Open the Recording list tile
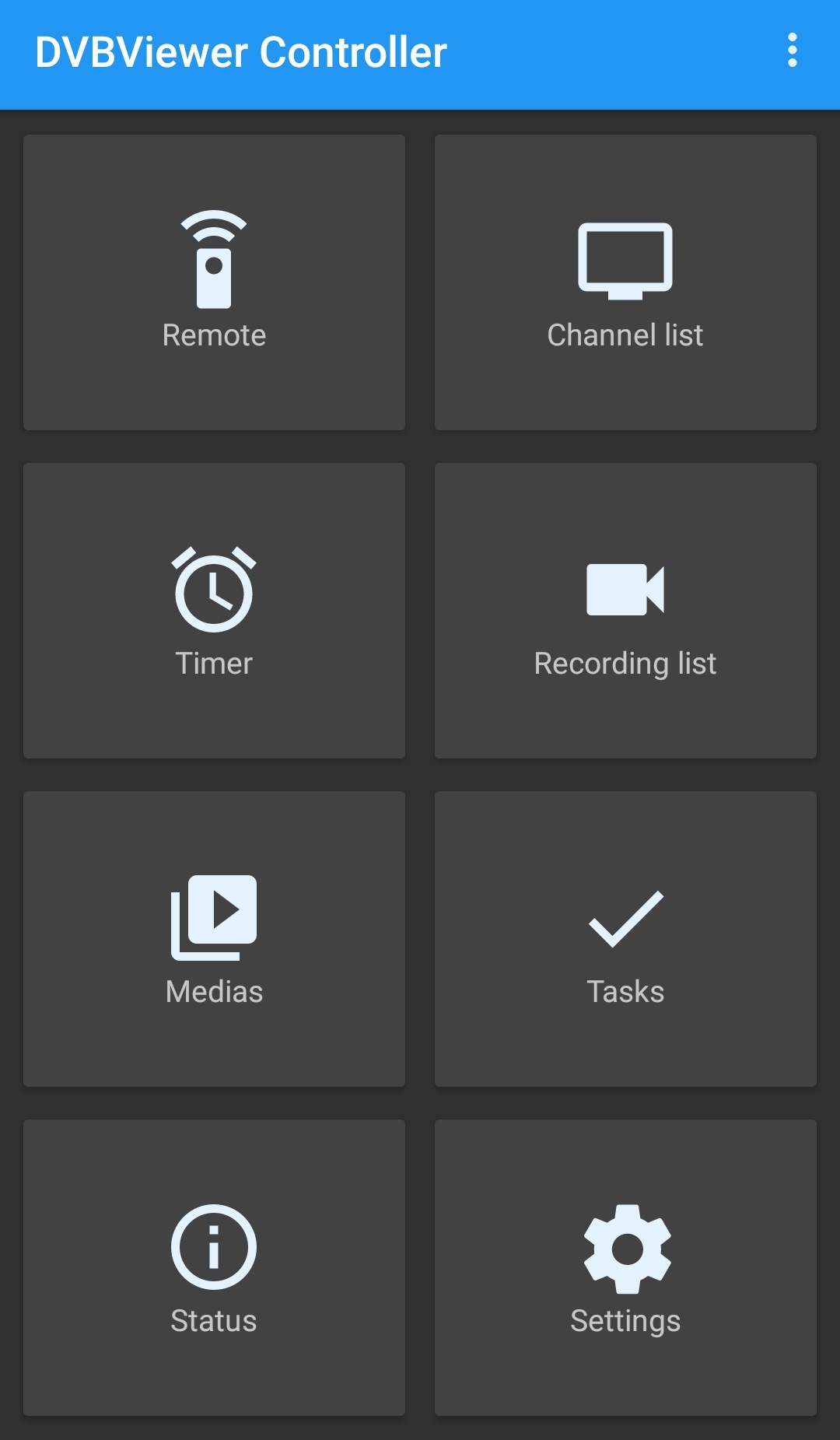Screen dimensions: 840x1440 click(625, 609)
